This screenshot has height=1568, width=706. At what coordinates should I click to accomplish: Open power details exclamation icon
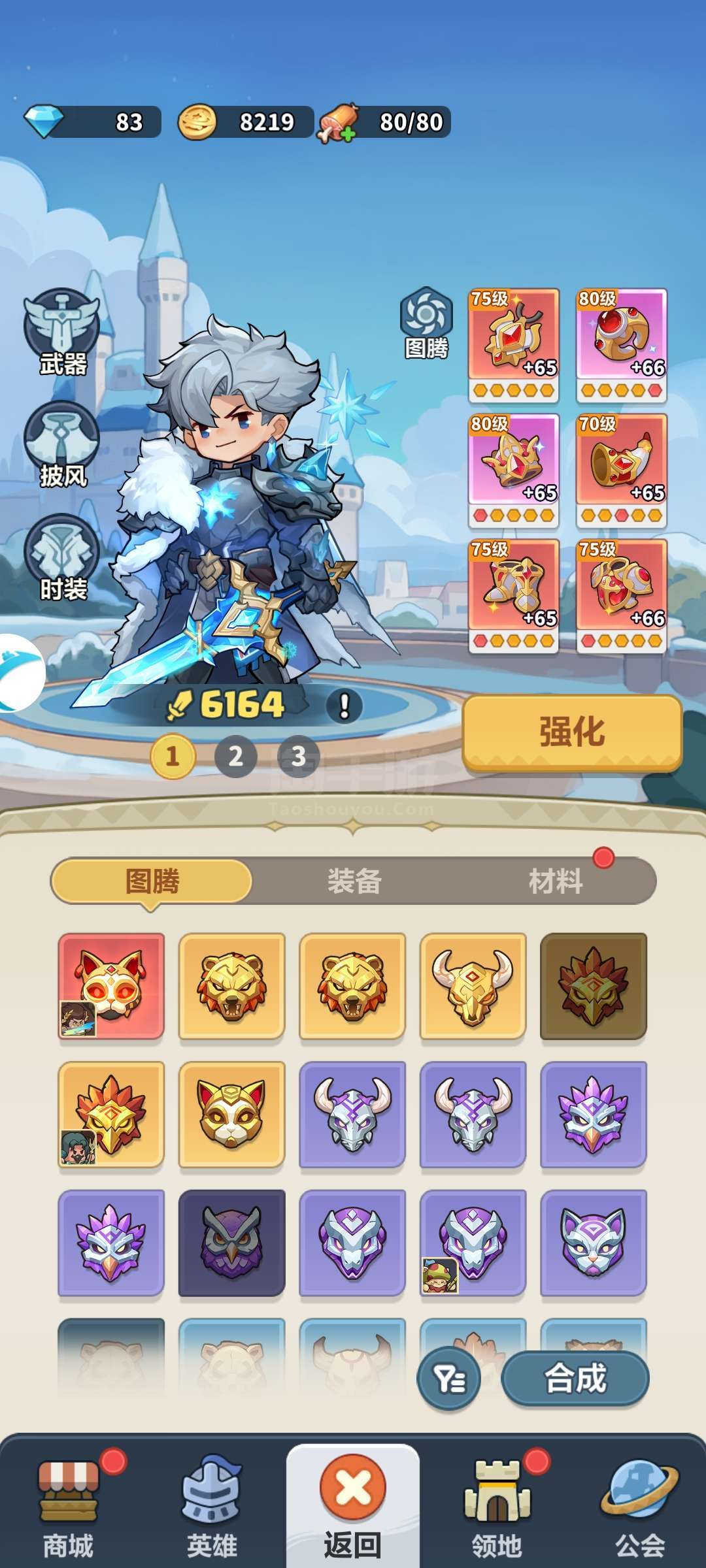click(x=345, y=706)
